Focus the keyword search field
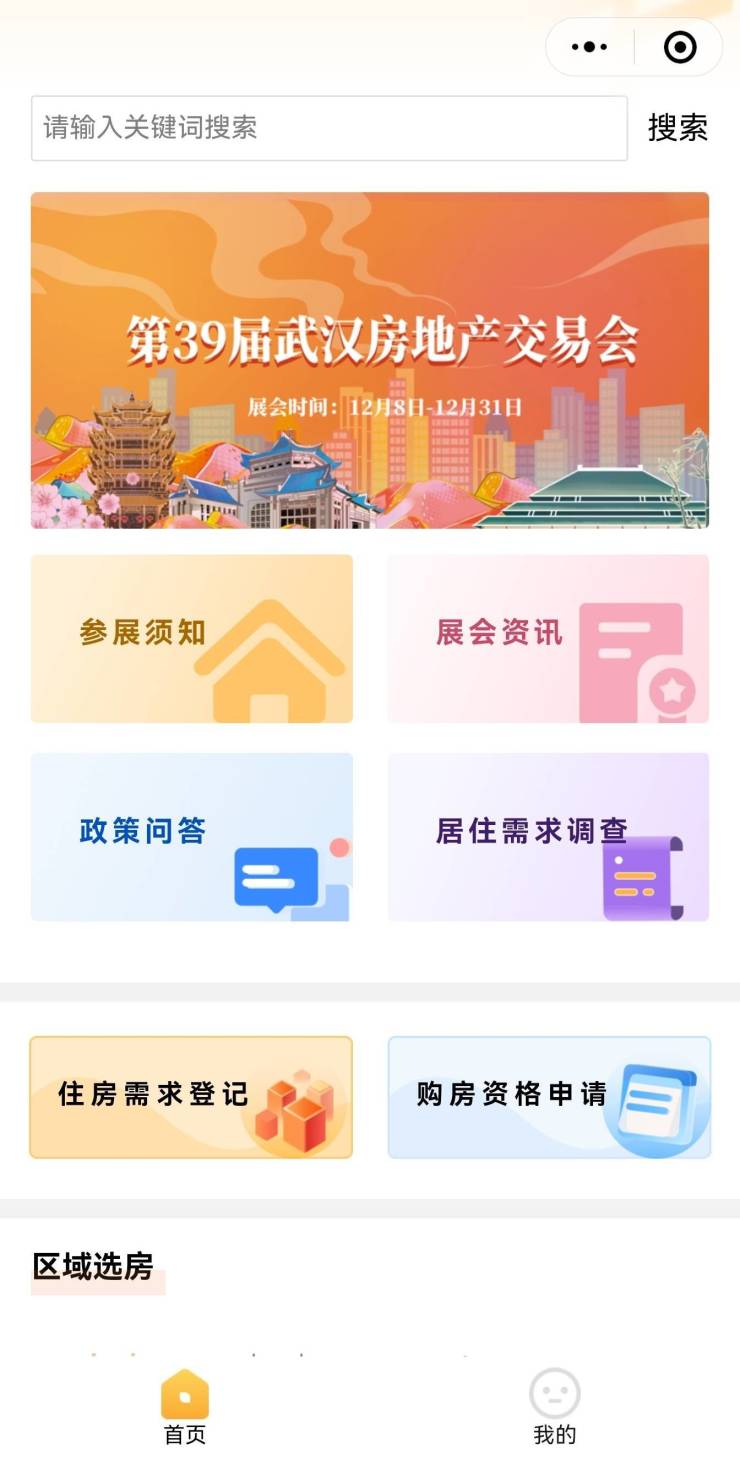Image resolution: width=740 pixels, height=1460 pixels. pos(329,128)
